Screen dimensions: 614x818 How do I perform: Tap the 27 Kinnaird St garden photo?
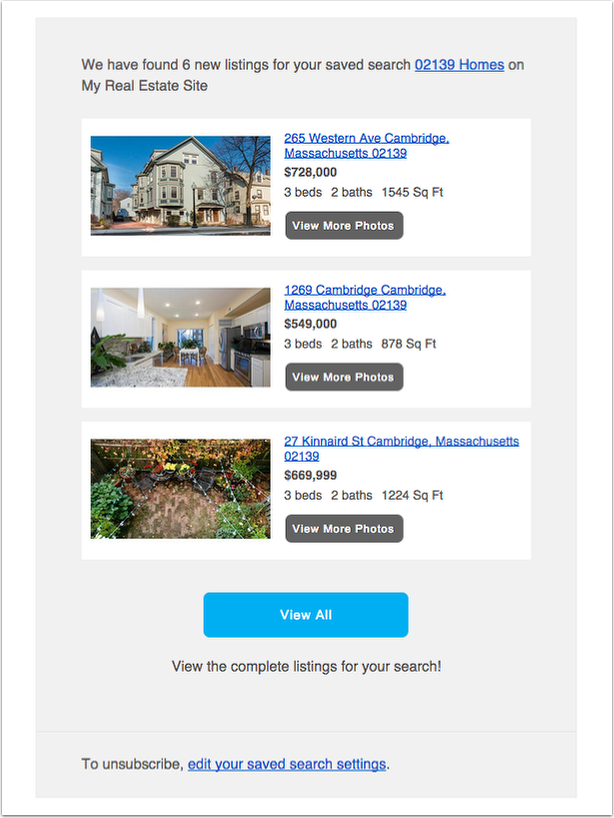(180, 489)
